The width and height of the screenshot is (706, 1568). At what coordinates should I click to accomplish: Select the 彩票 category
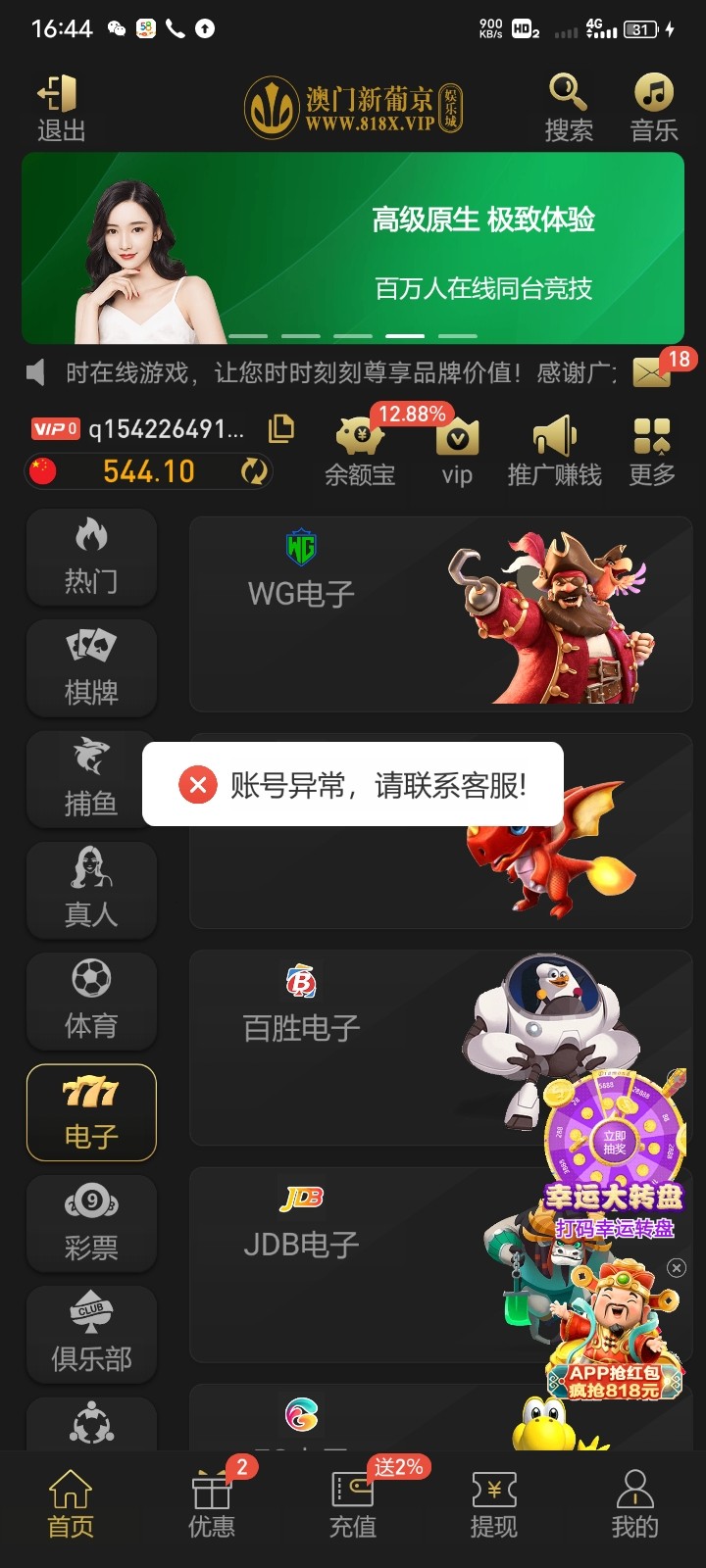click(x=91, y=1223)
